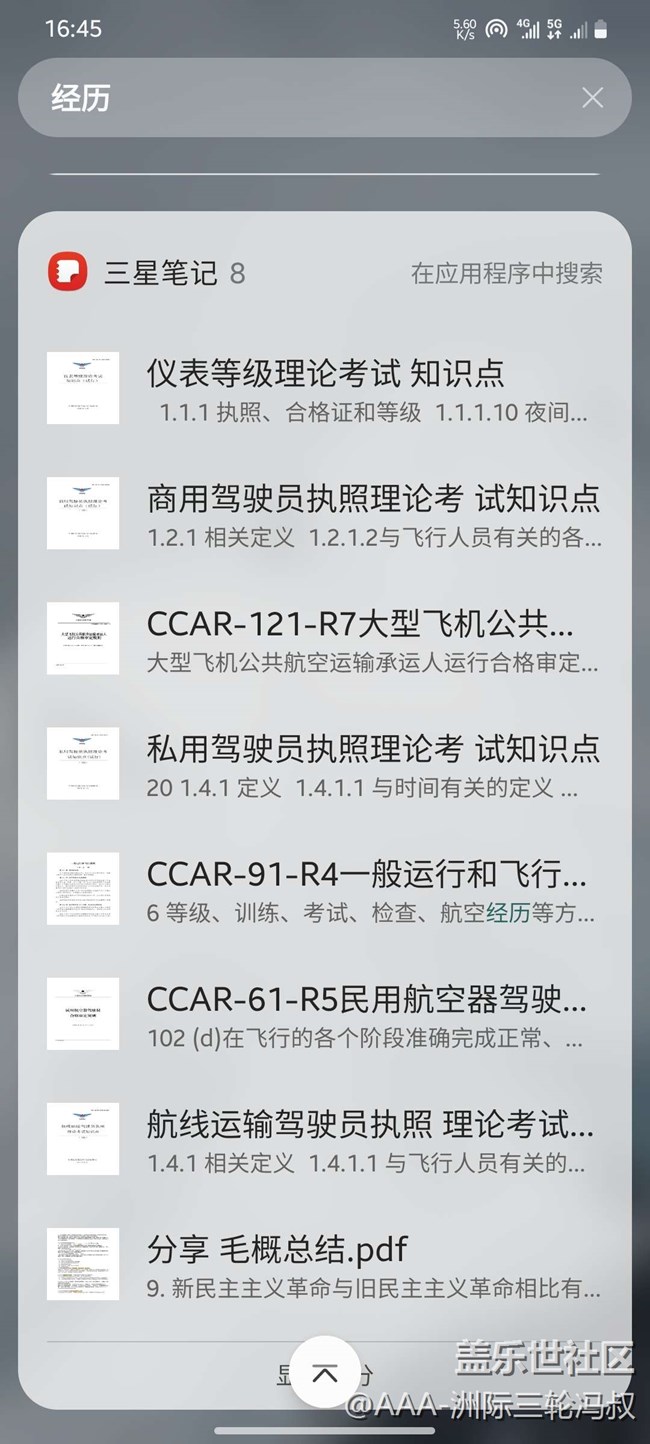Tap 在应用程序中搜索 for Samsung Notes
Screen dimensions: 650x1444
[x=506, y=273]
